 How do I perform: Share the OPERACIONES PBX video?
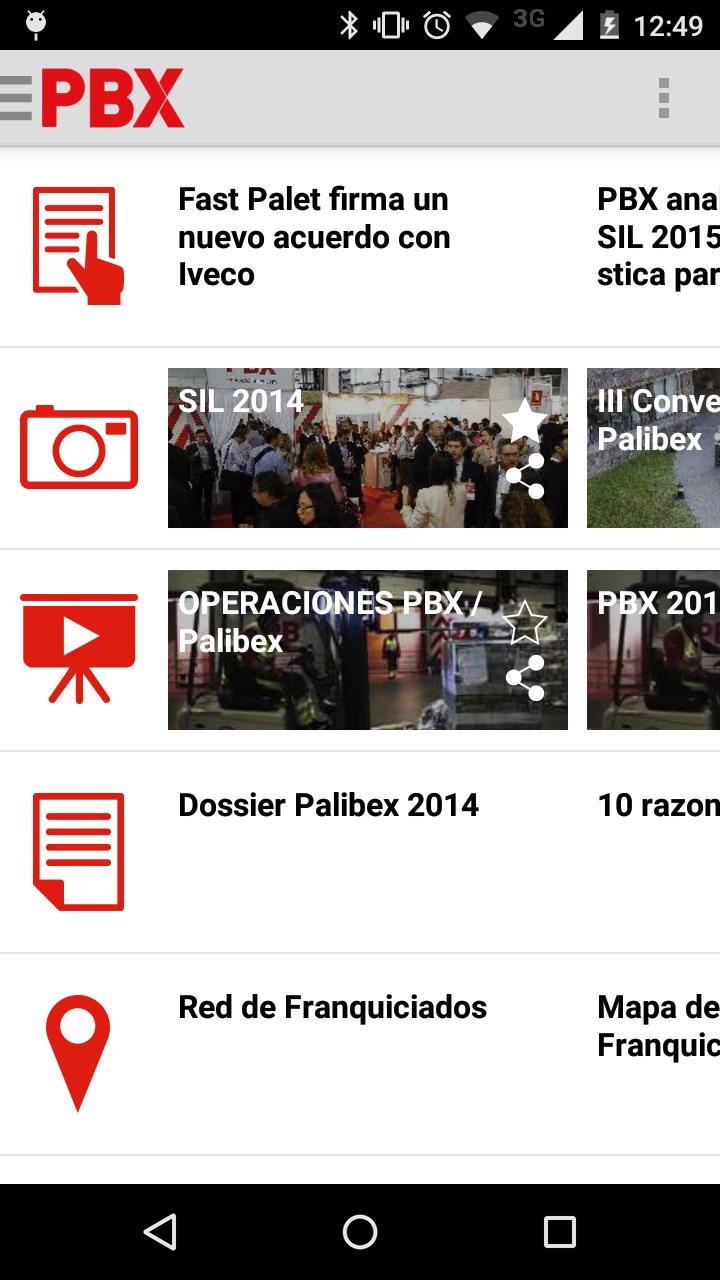[x=525, y=680]
